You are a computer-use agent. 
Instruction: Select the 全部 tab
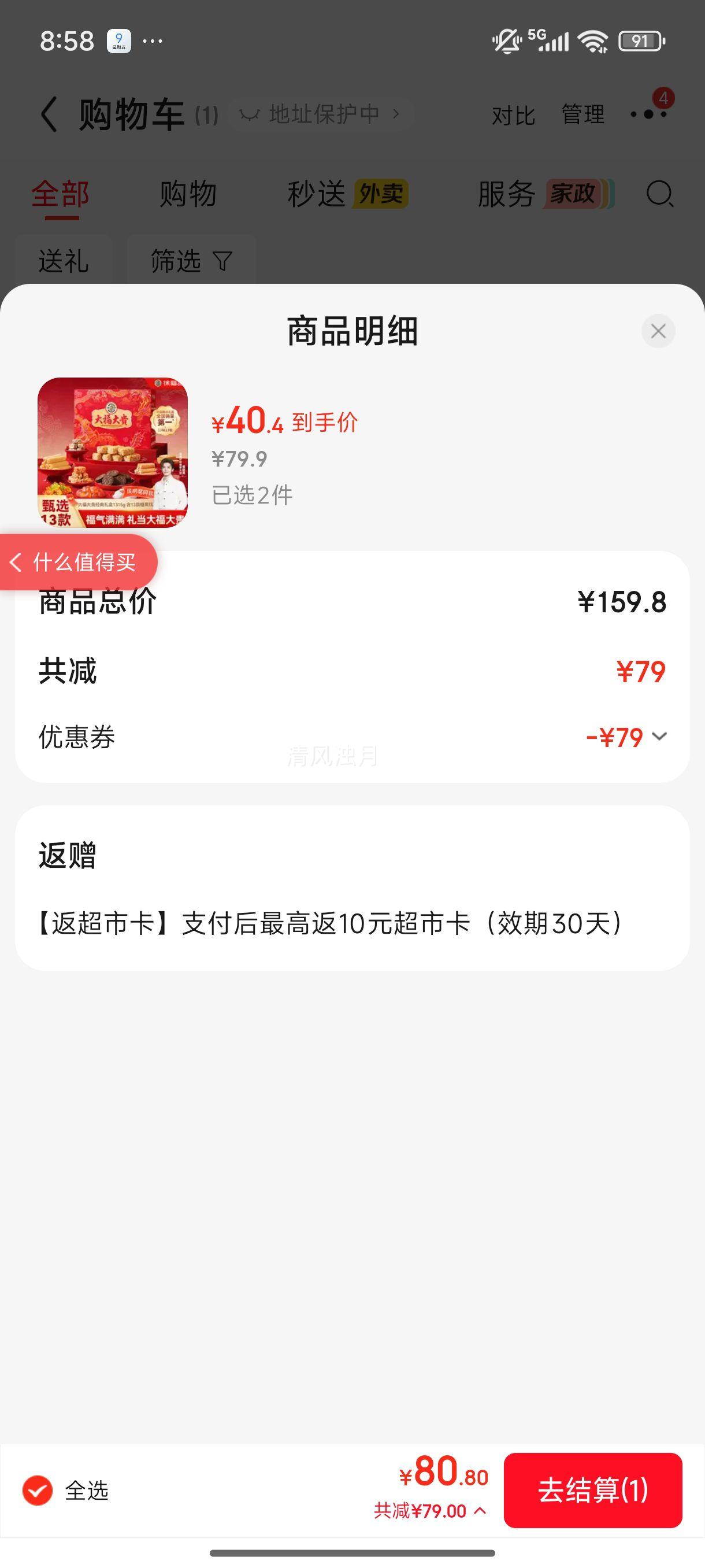tap(60, 194)
